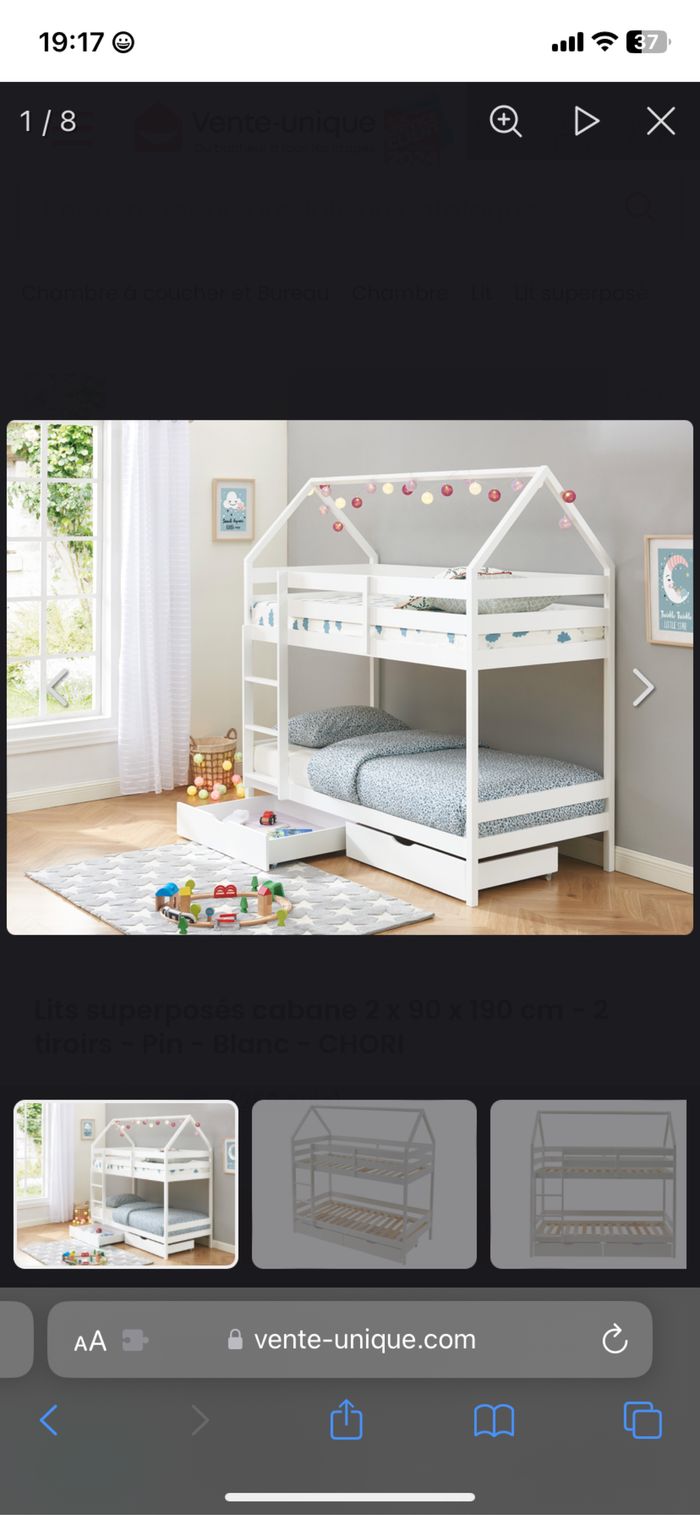The image size is (700, 1515).
Task: Close the image gallery viewer
Action: (x=661, y=122)
